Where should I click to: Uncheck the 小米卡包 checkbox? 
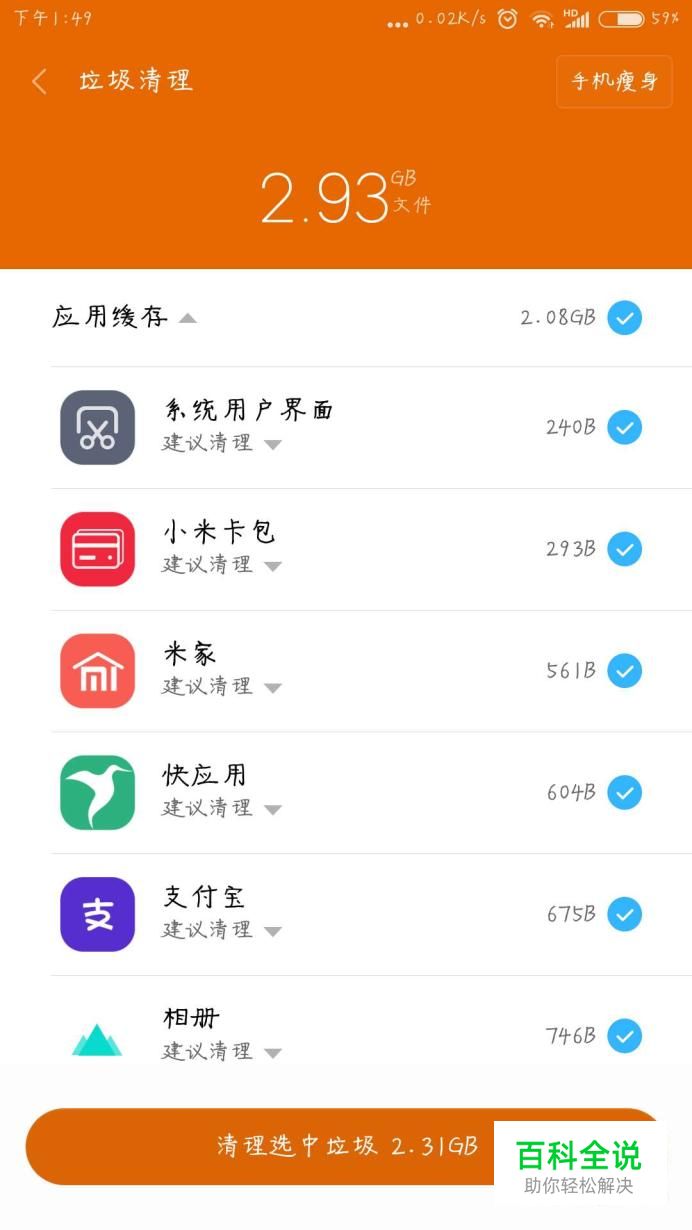point(624,549)
